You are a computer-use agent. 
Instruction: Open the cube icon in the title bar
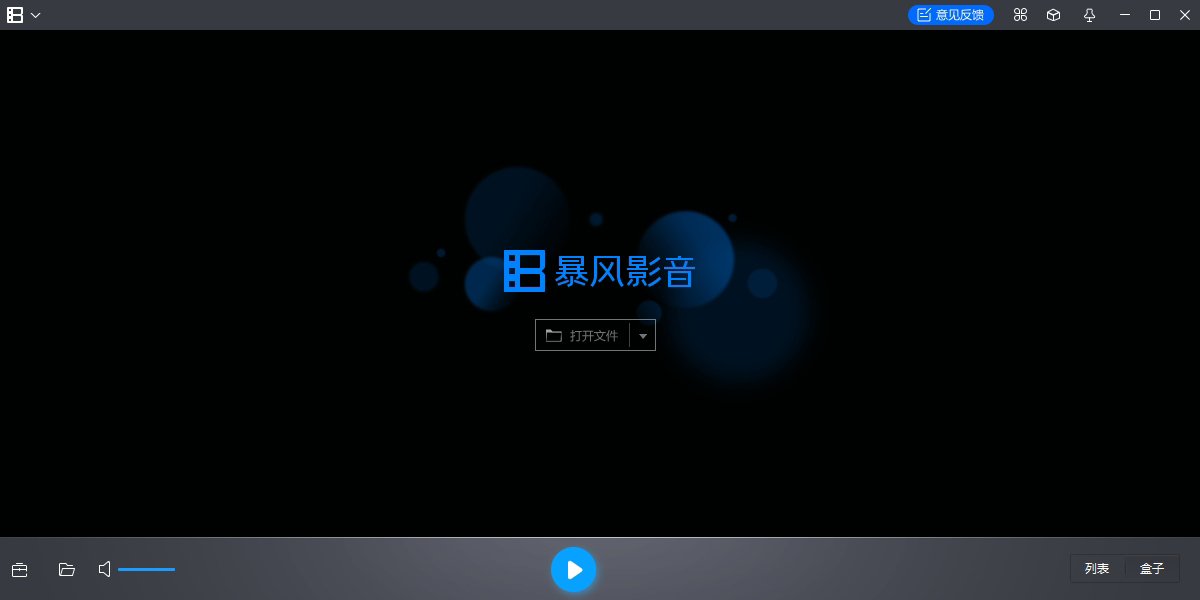pos(1053,15)
